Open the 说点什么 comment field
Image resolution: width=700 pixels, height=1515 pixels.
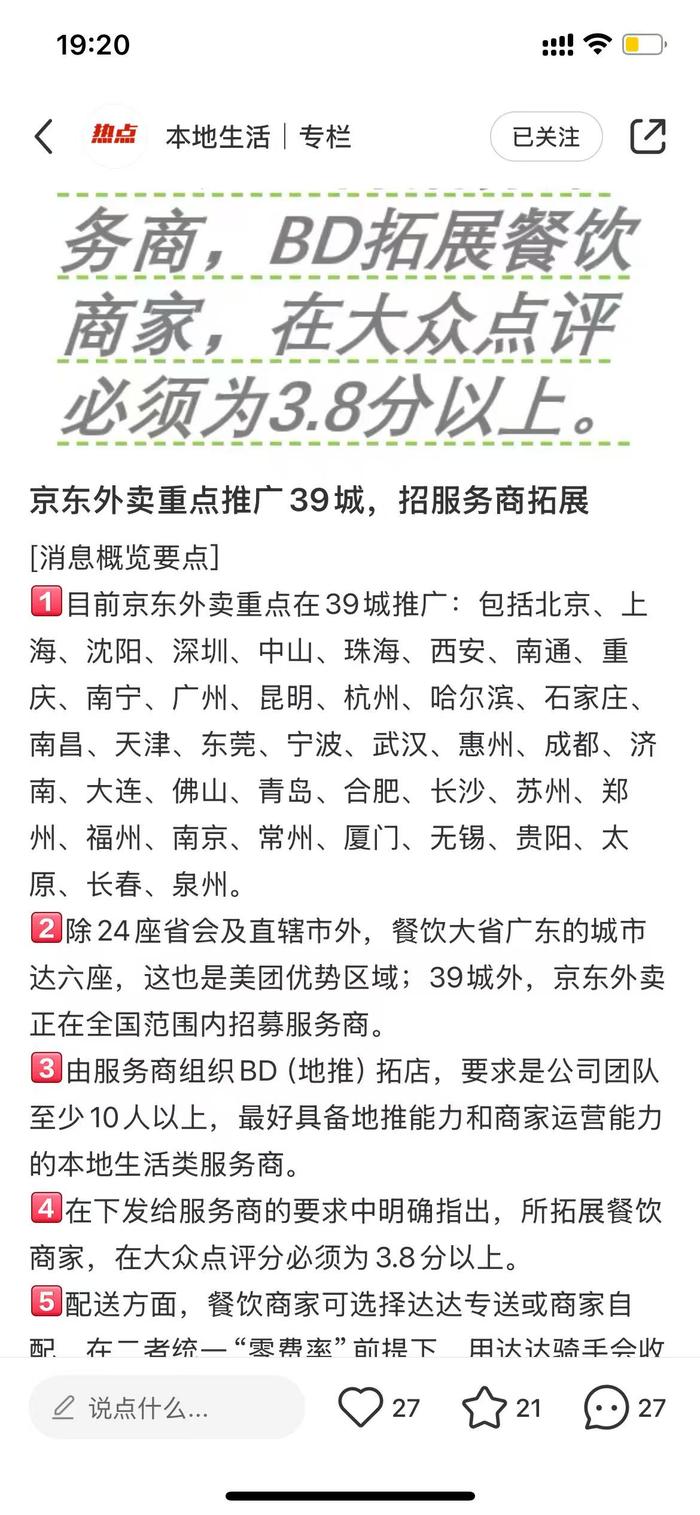click(166, 1408)
